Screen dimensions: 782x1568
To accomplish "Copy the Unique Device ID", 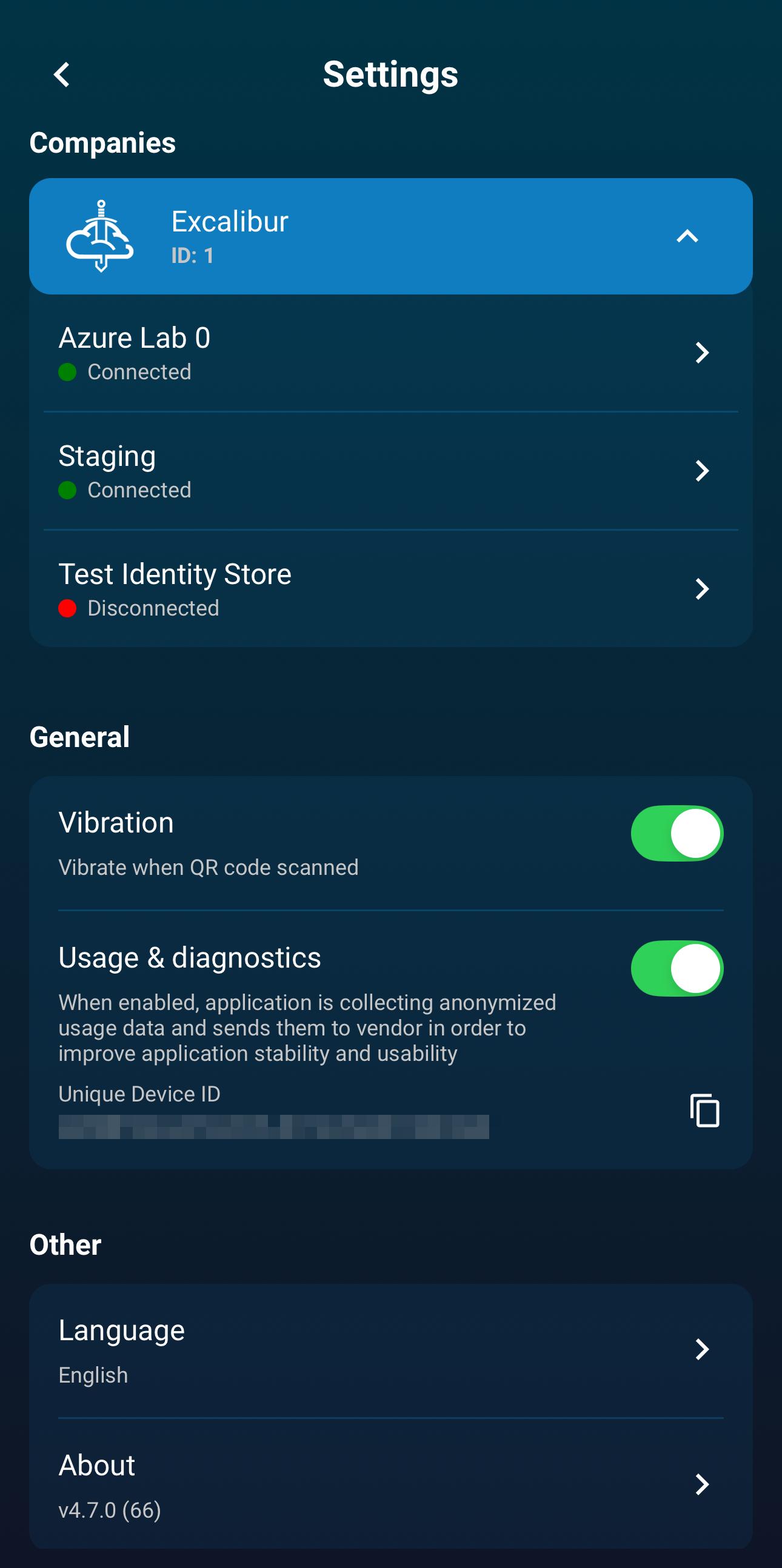I will point(704,1110).
